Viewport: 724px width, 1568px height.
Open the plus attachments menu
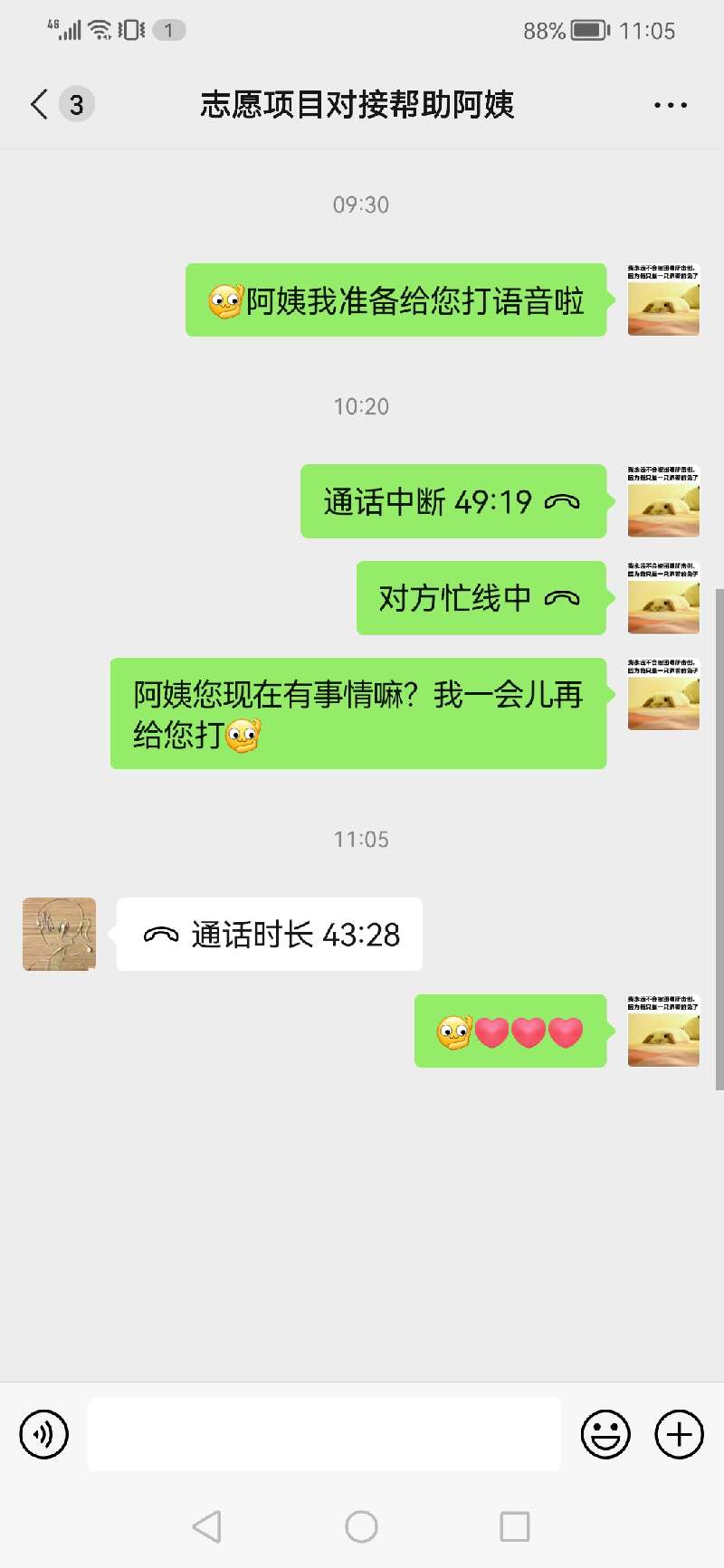pos(679,1434)
